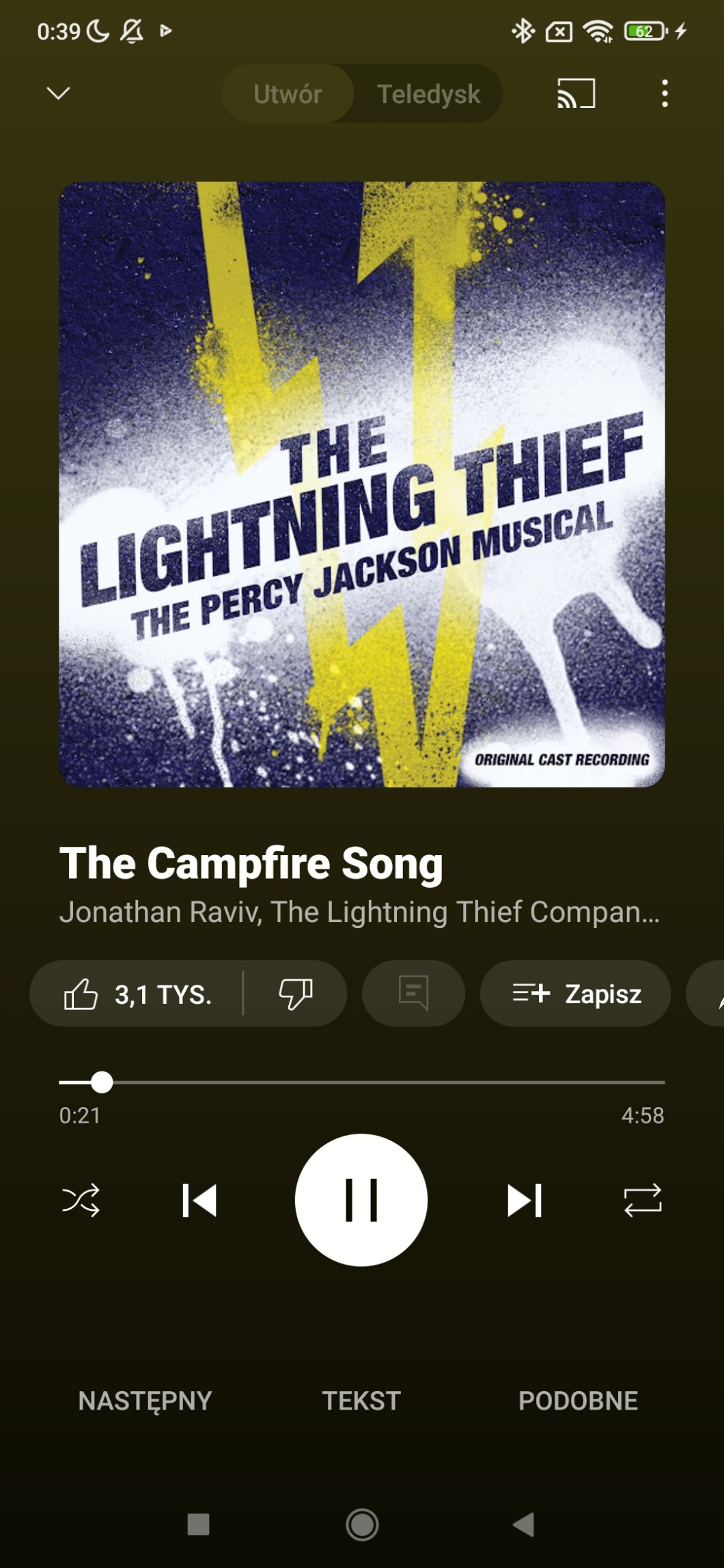Pause the playing song
This screenshot has width=724, height=1568.
pyautogui.click(x=361, y=1201)
